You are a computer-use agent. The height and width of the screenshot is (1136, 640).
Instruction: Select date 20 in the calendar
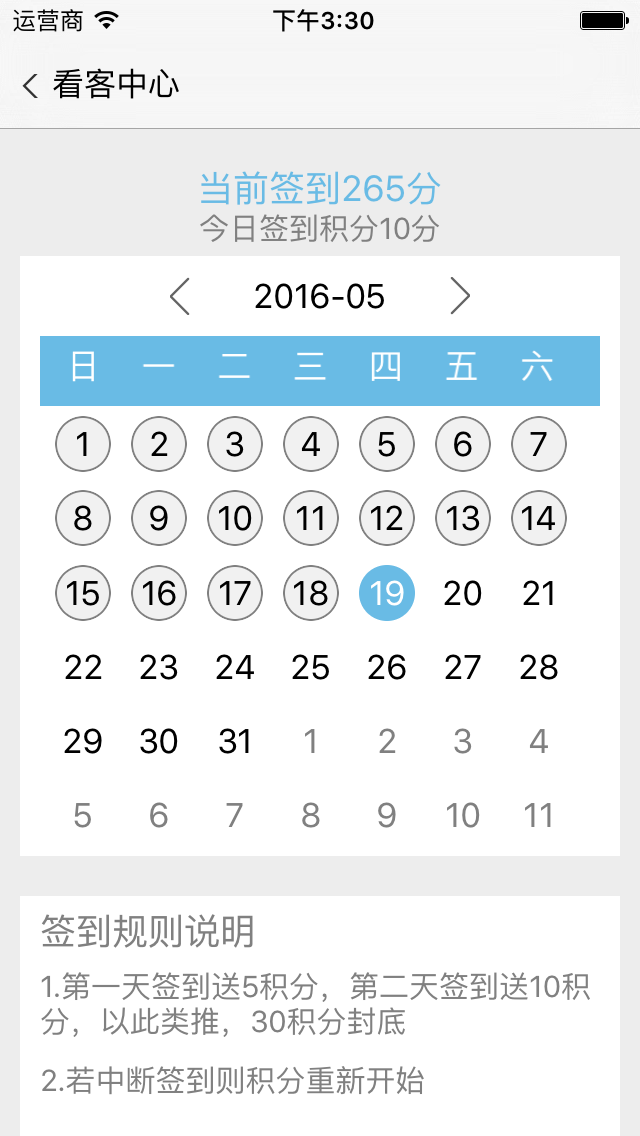click(462, 593)
